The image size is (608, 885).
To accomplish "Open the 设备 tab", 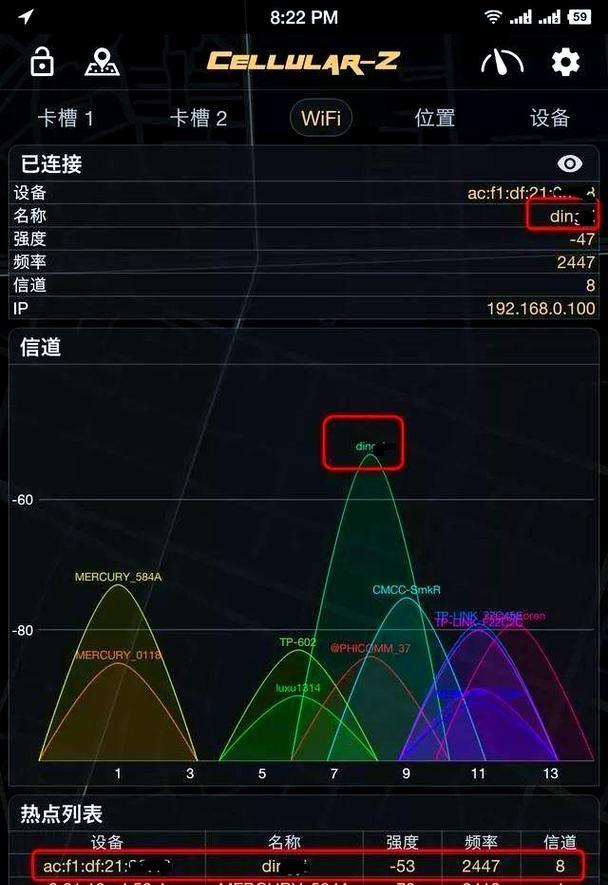I will click(550, 118).
